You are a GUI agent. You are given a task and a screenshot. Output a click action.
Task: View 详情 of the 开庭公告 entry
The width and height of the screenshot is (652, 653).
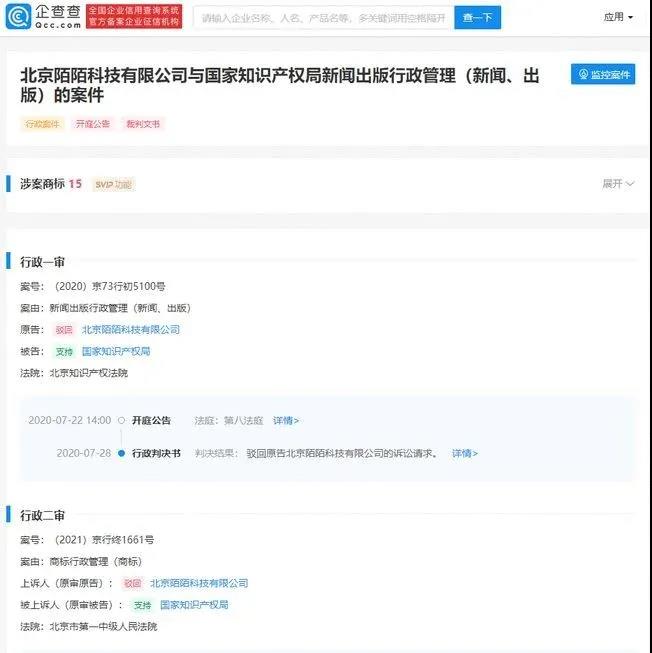286,421
